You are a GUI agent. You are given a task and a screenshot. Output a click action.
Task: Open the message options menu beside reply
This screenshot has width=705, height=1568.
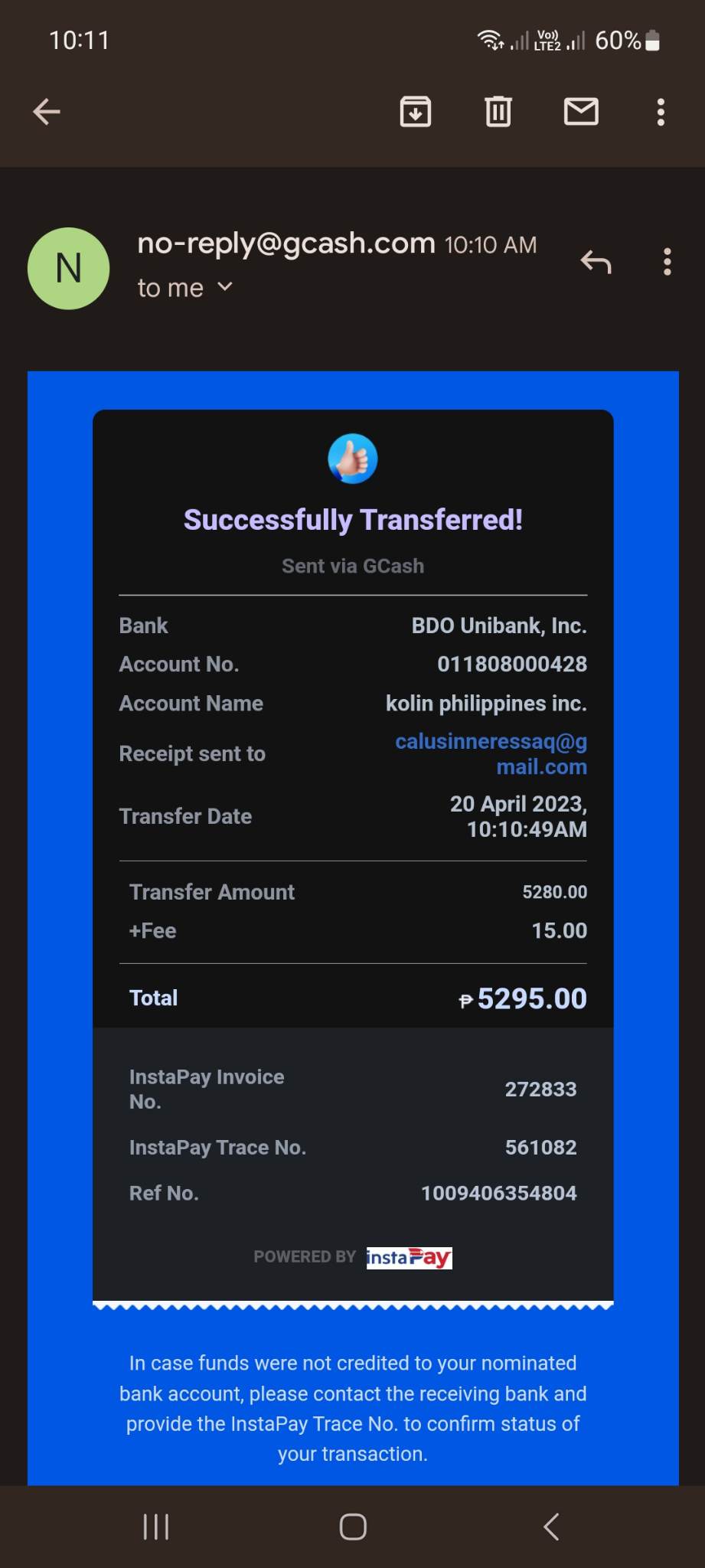[667, 262]
